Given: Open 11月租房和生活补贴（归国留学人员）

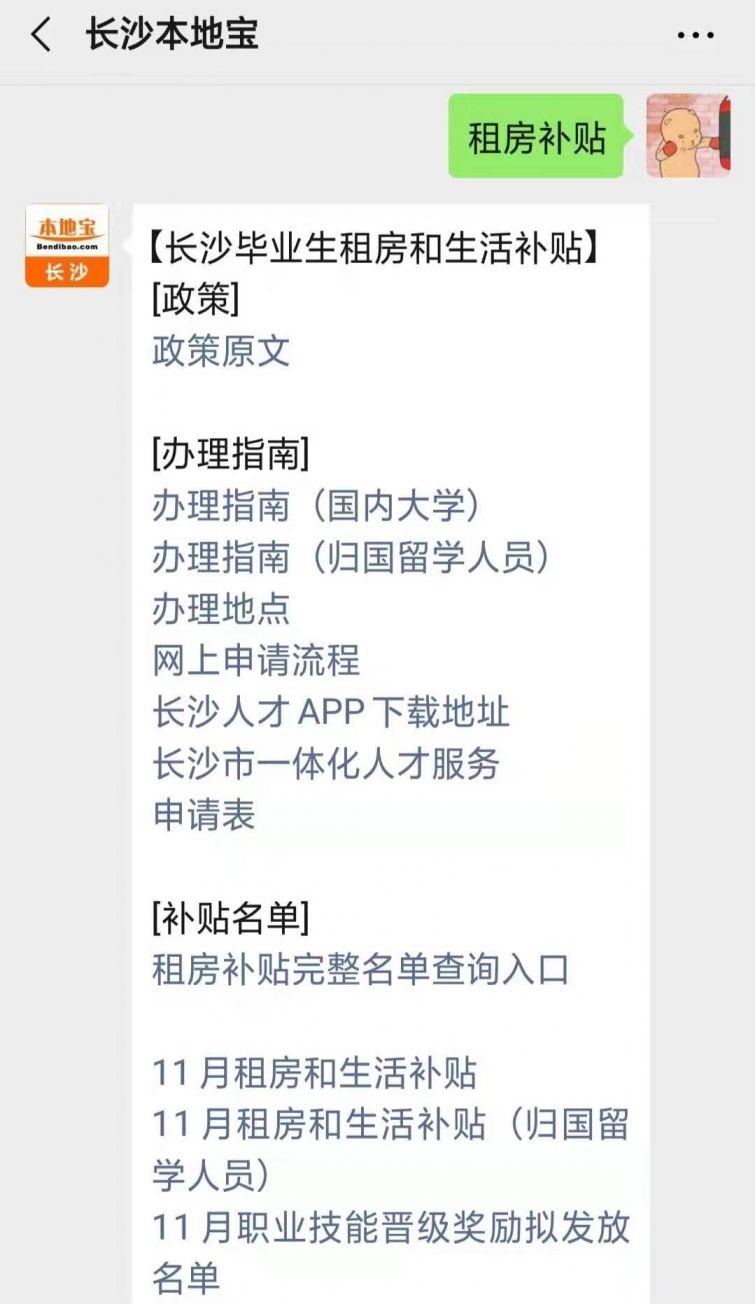Looking at the screenshot, I should click(391, 1149).
